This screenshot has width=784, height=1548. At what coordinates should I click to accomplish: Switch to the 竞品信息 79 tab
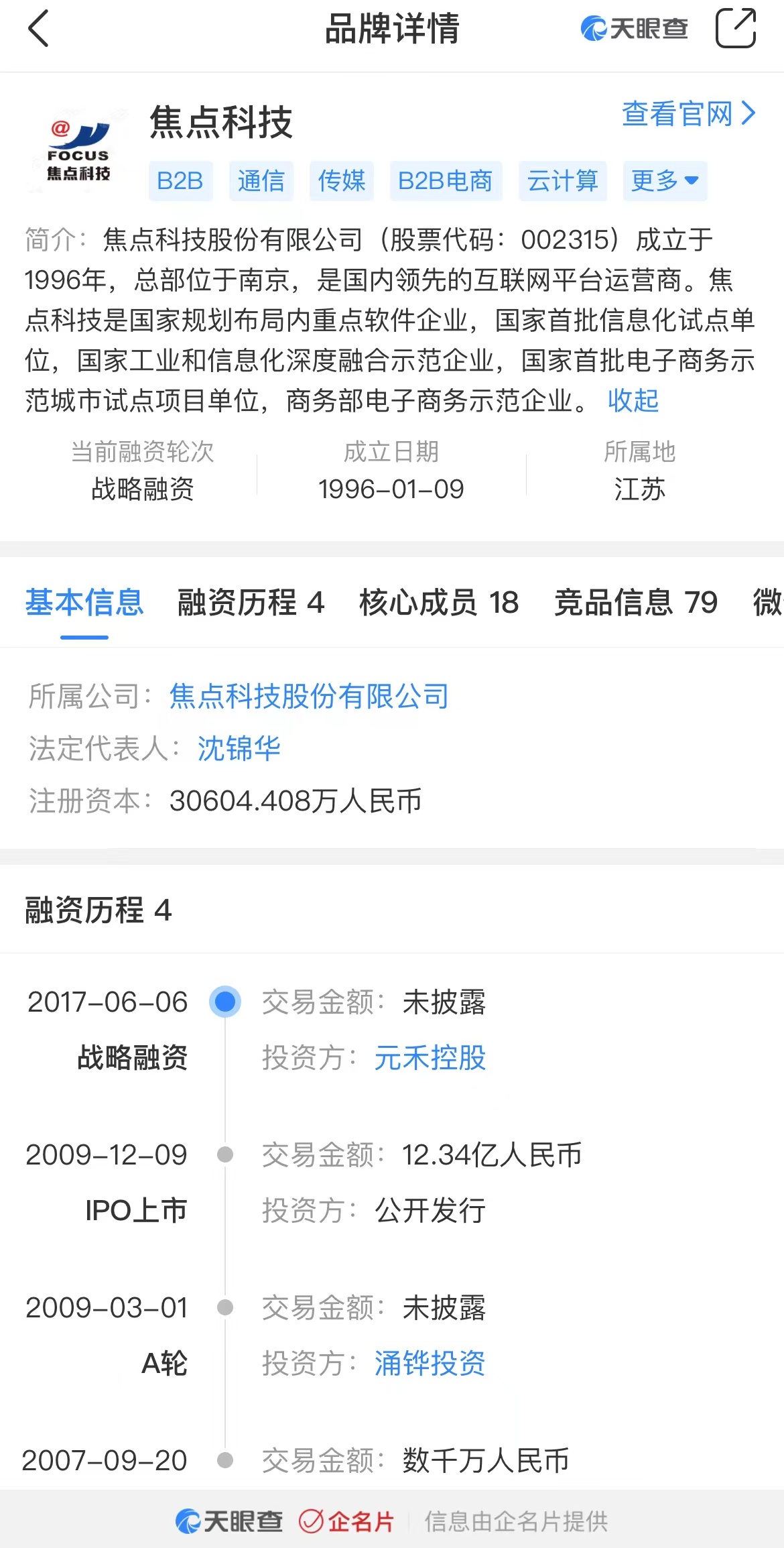point(635,602)
